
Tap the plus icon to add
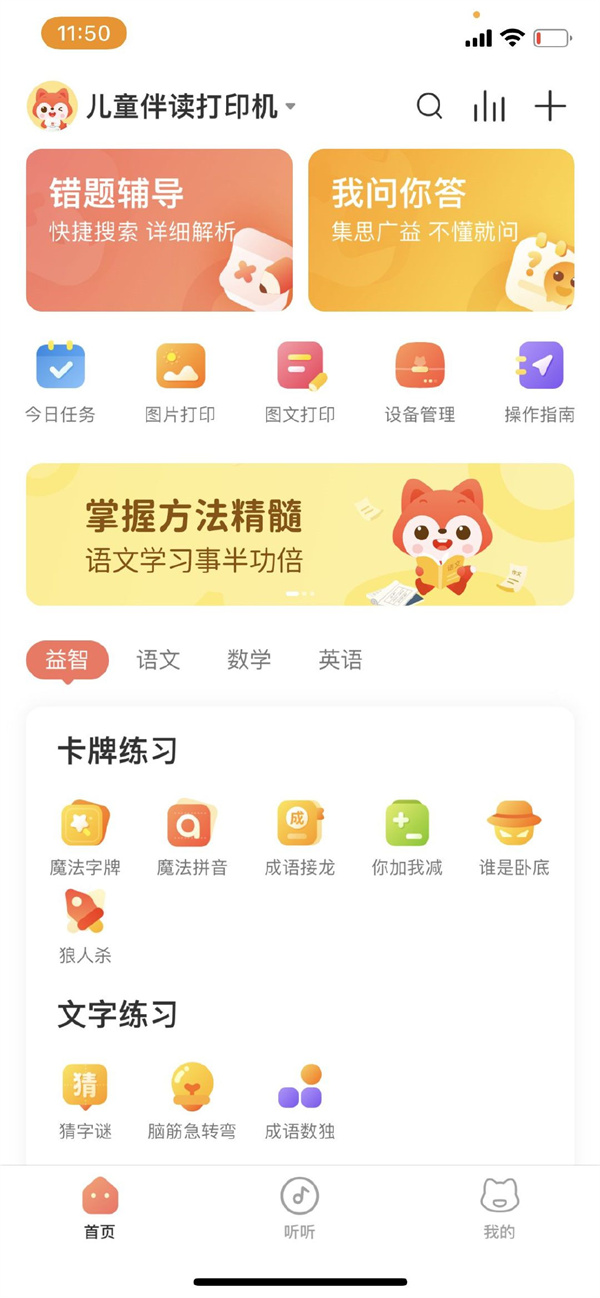[x=550, y=106]
